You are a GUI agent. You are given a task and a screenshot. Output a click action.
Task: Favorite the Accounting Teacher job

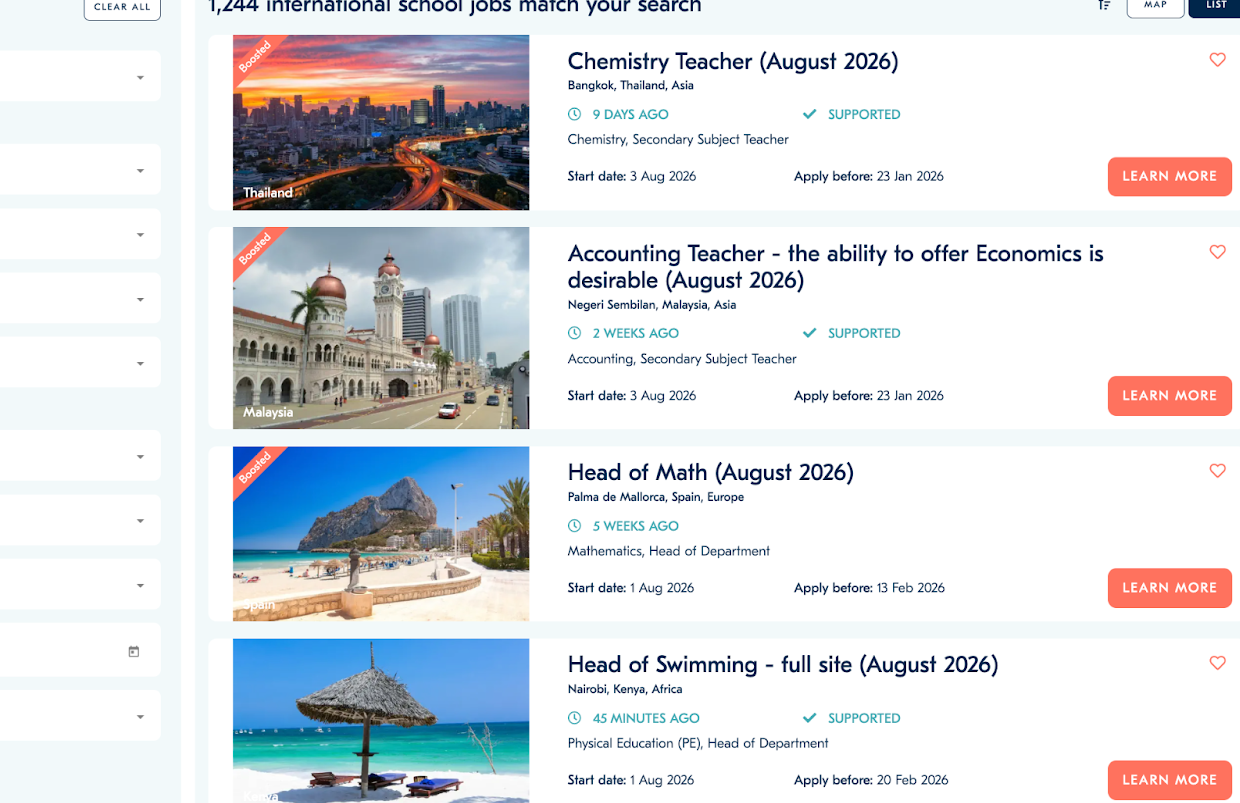(x=1217, y=252)
